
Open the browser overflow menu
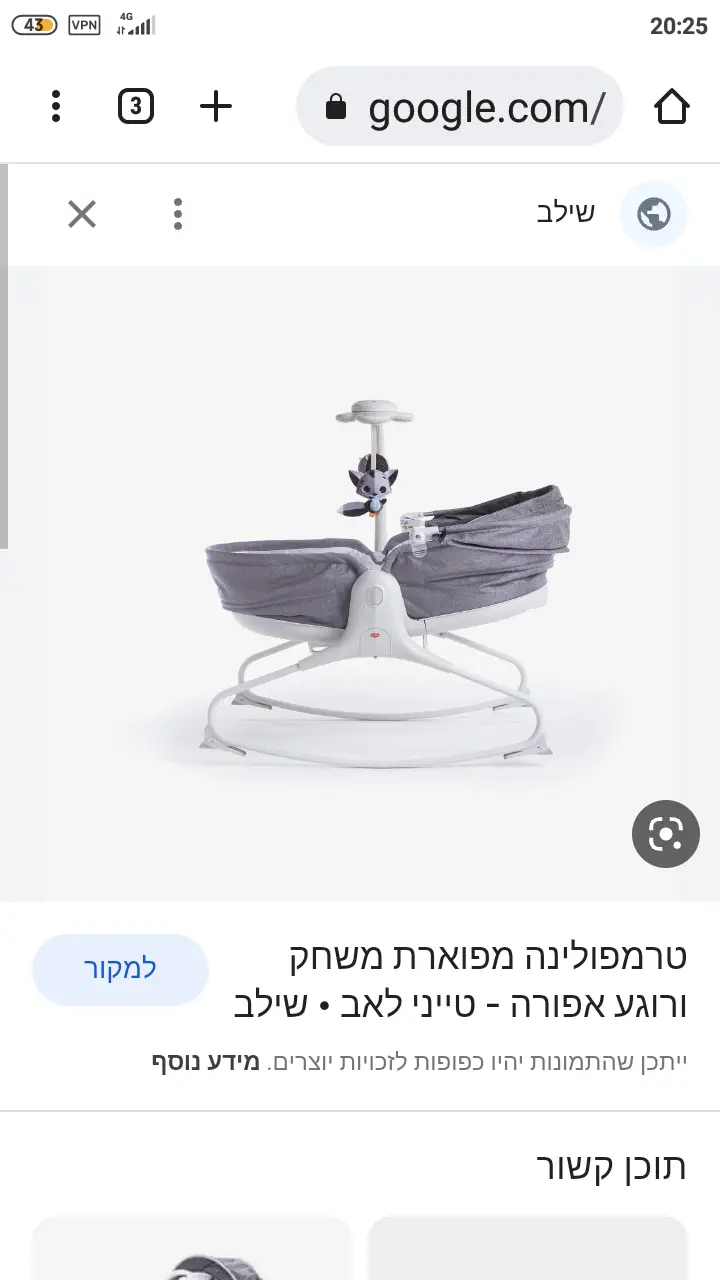pos(56,106)
